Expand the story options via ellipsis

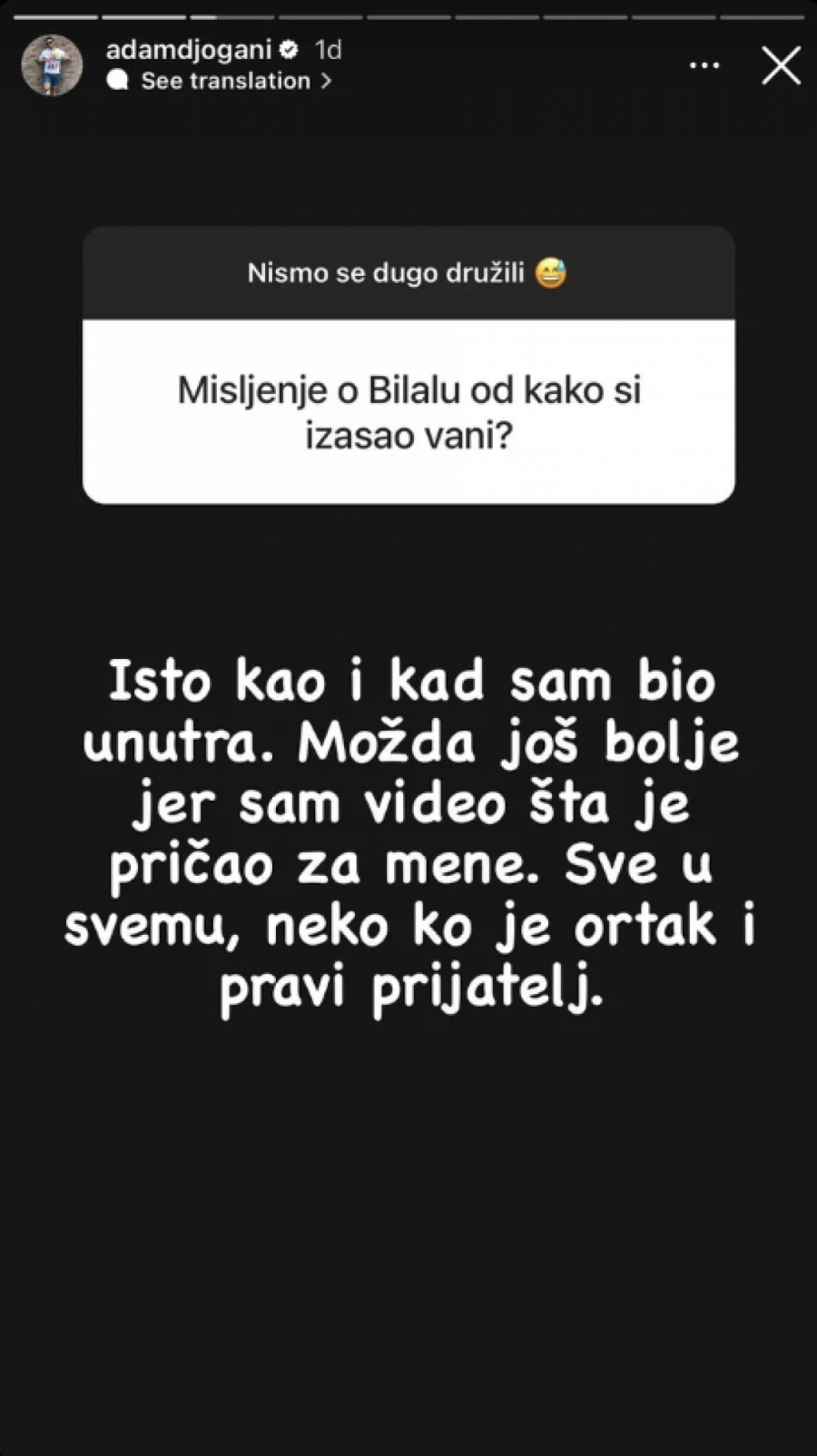click(705, 64)
